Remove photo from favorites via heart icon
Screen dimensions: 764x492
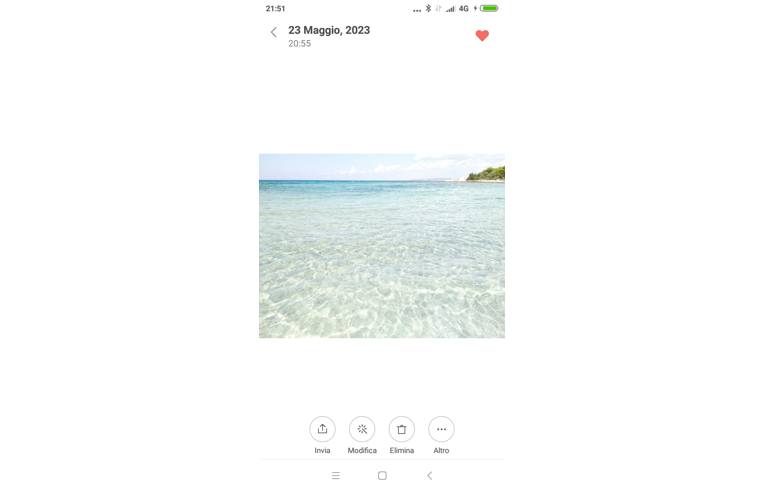[x=482, y=35]
